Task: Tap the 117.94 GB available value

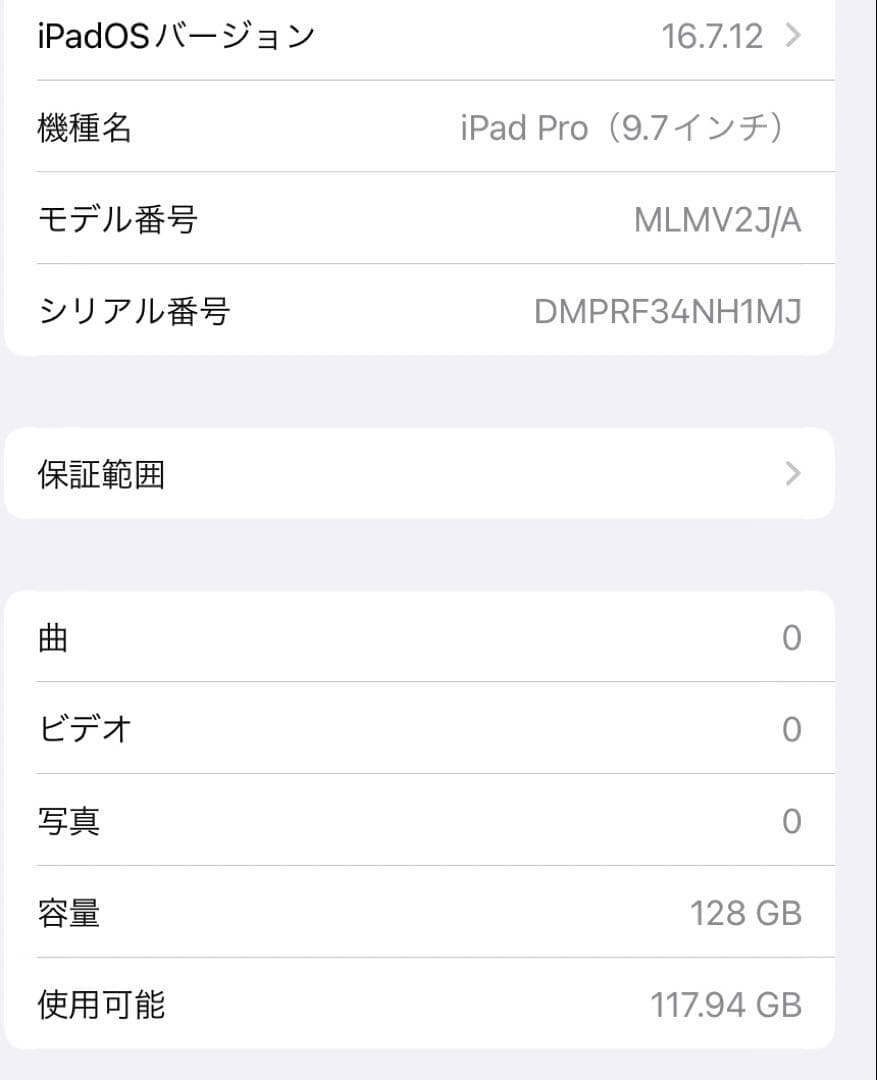Action: tap(725, 1004)
